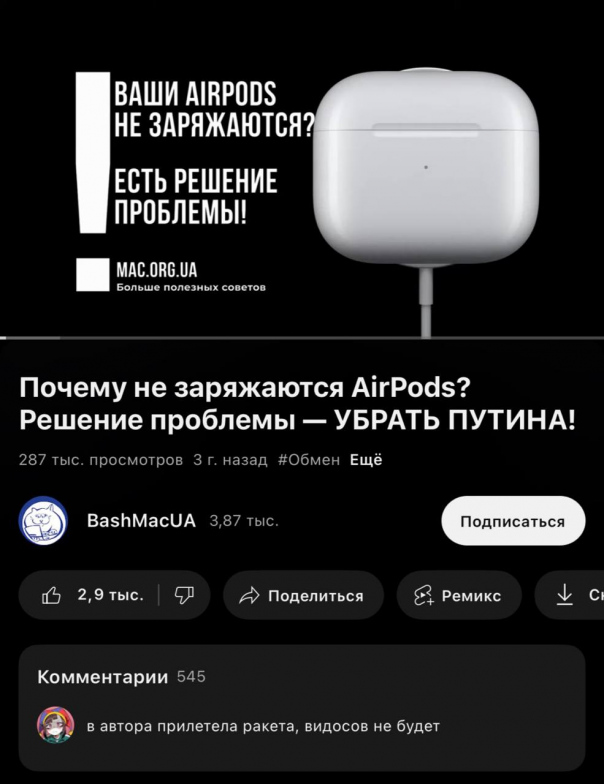Open the #Обмен hashtag

coord(309,460)
